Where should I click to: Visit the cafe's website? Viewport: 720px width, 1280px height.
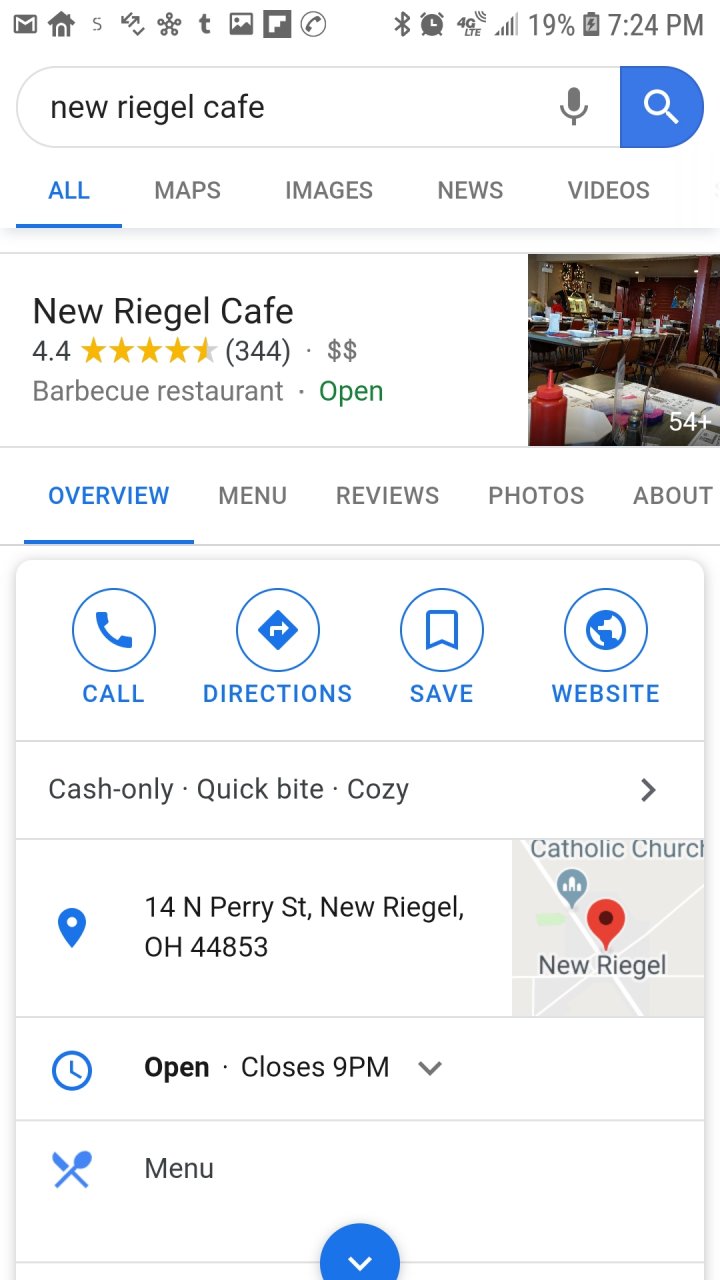pyautogui.click(x=605, y=647)
